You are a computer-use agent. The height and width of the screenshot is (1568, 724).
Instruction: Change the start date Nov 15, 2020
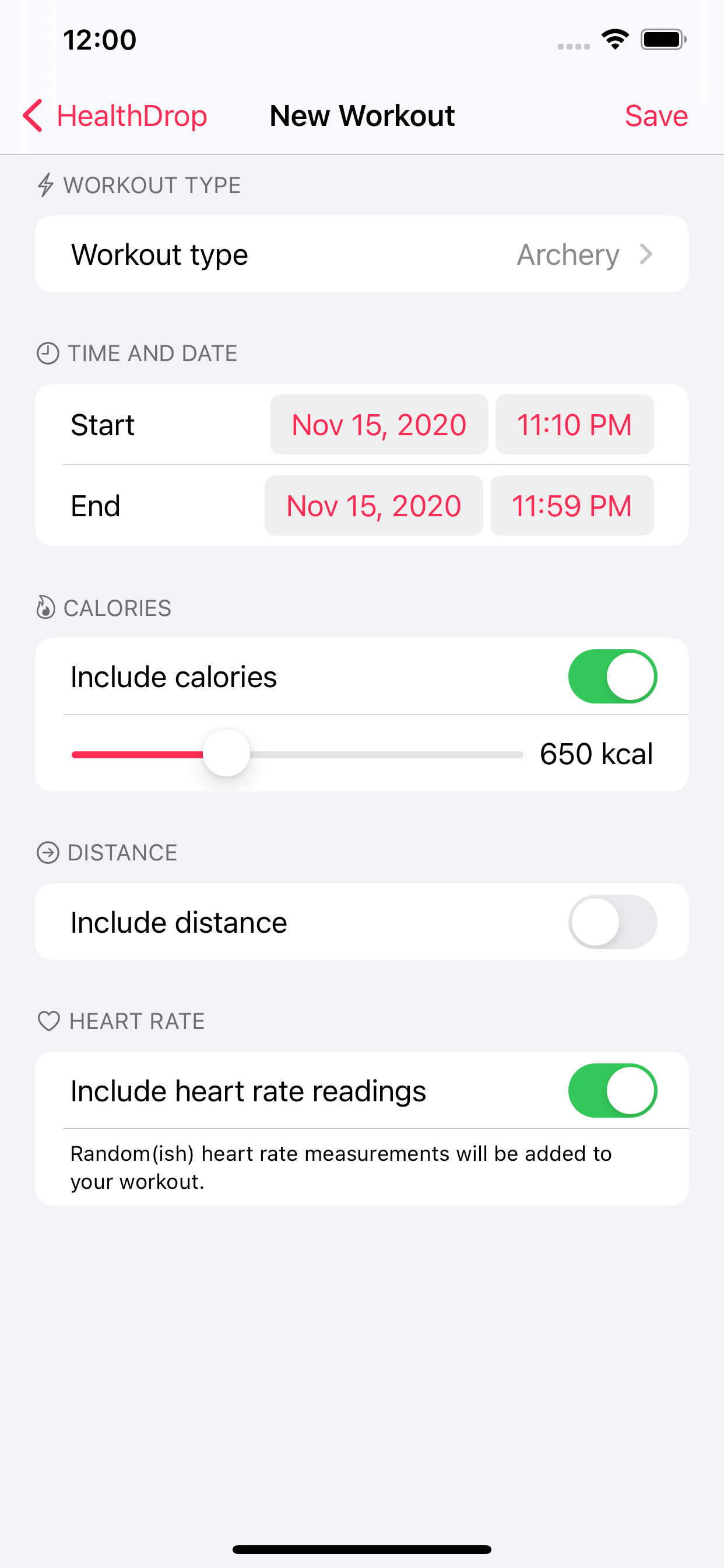[x=378, y=424]
